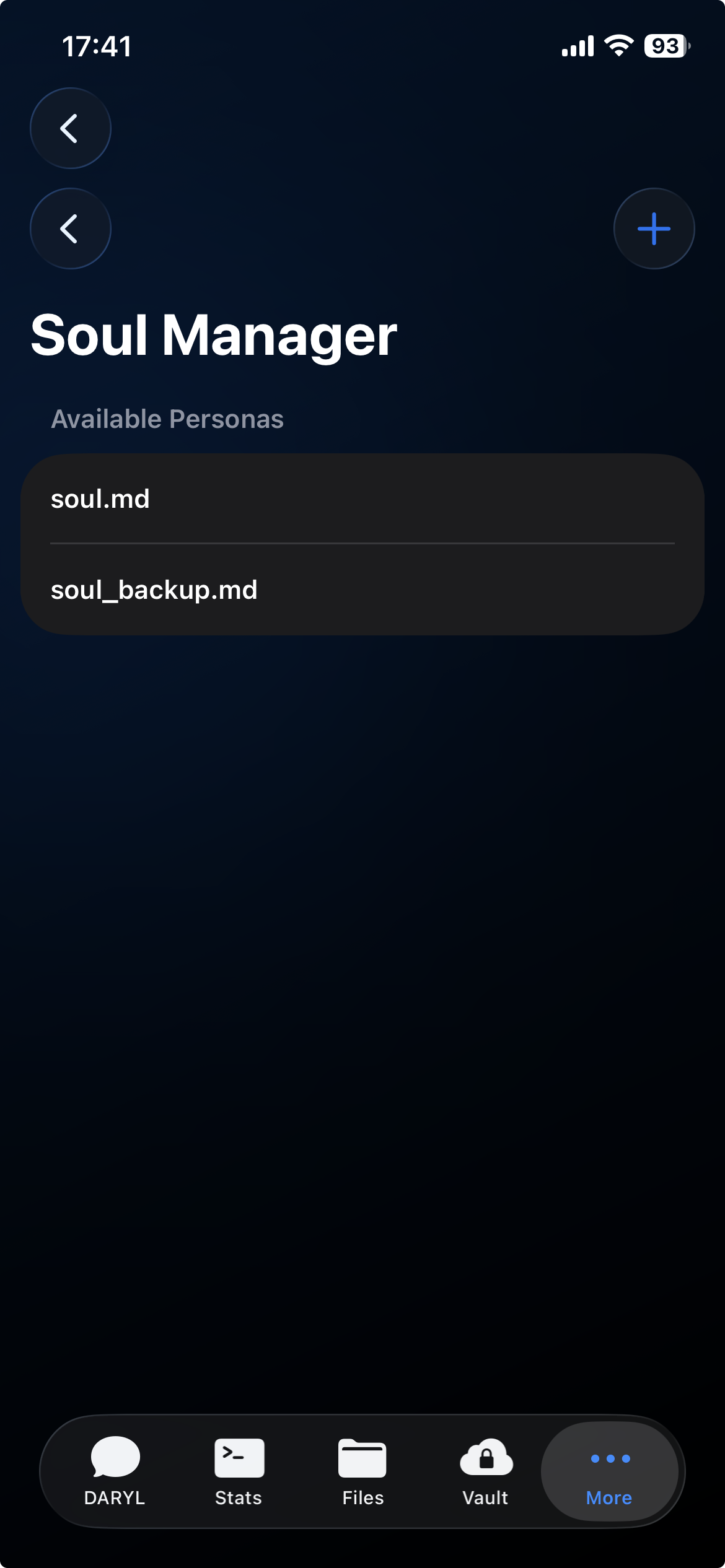Open the Files tab

click(362, 1471)
